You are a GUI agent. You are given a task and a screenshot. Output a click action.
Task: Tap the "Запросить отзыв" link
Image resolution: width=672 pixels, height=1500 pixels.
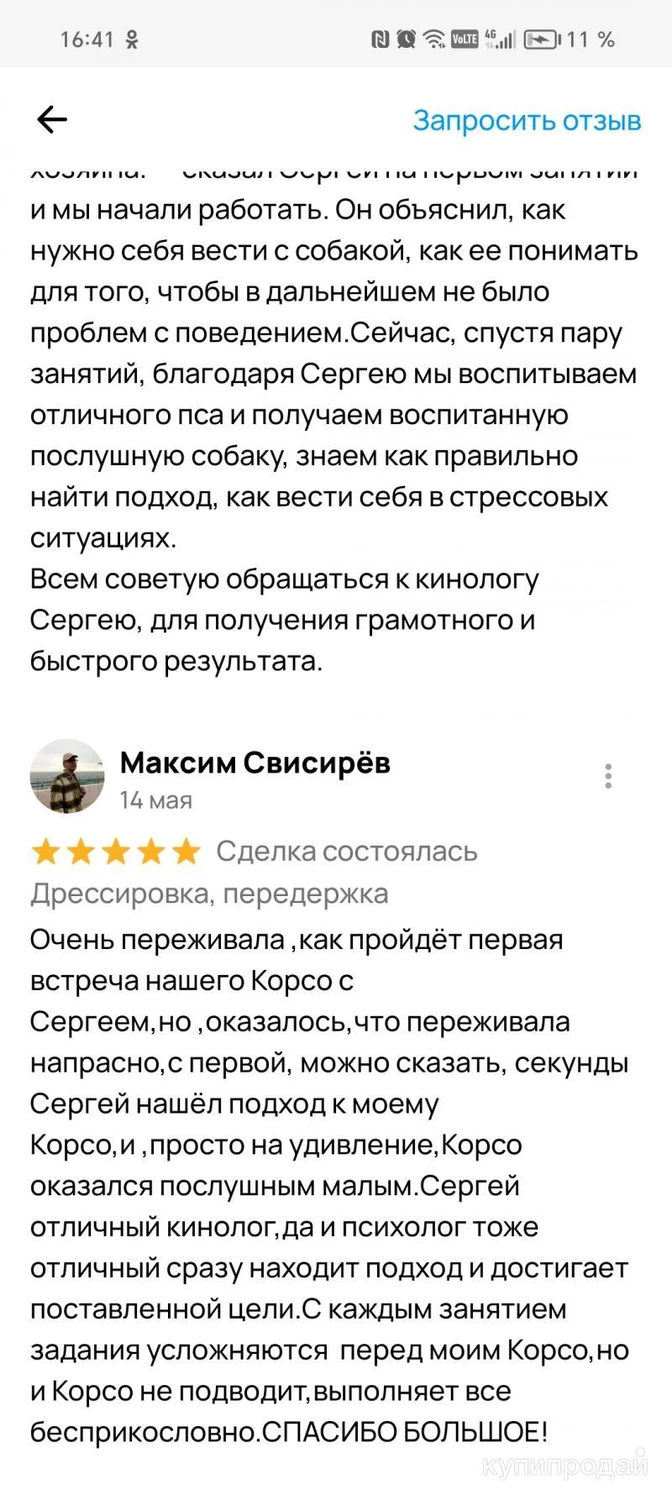[527, 121]
